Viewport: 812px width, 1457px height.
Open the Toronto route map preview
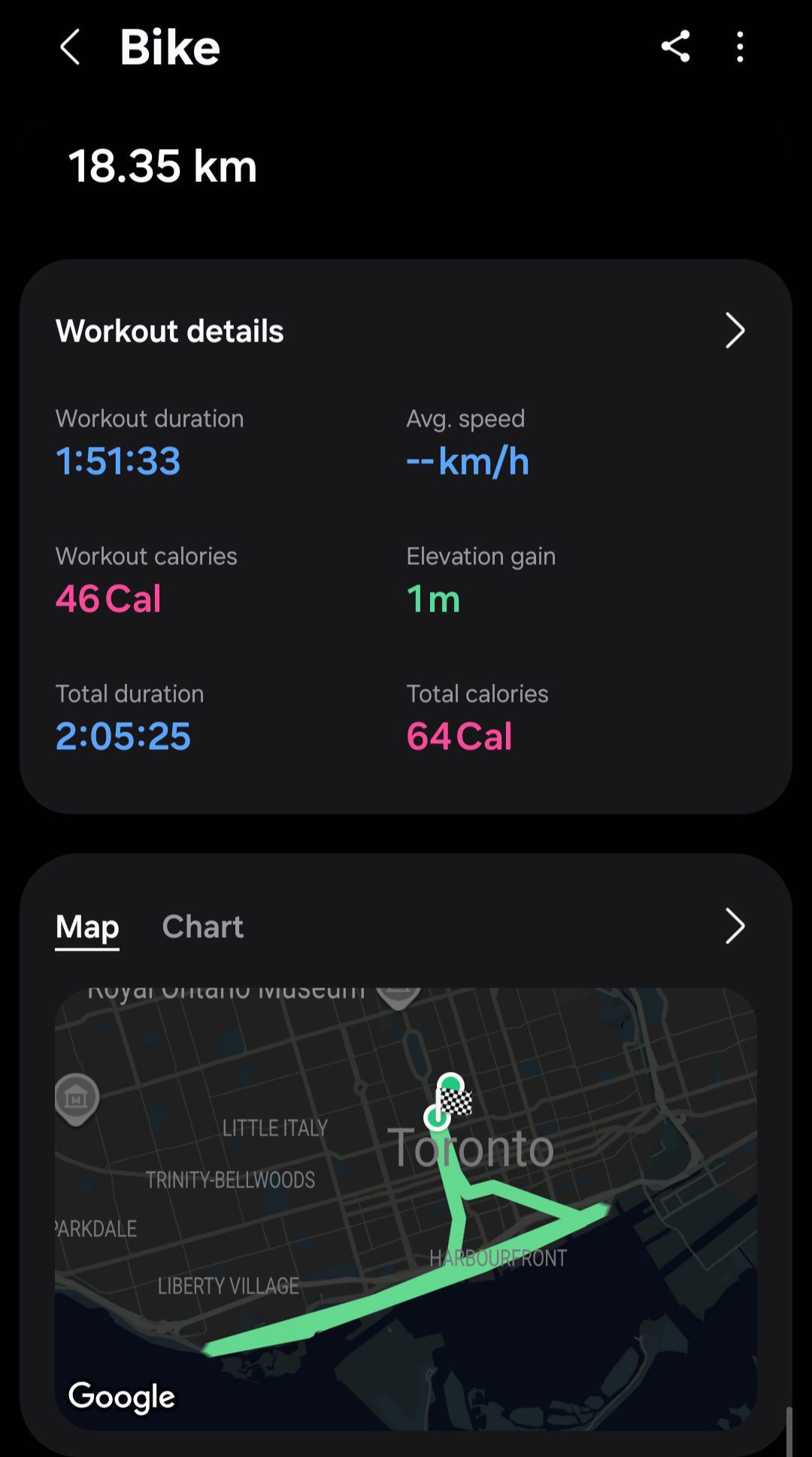[x=406, y=1209]
